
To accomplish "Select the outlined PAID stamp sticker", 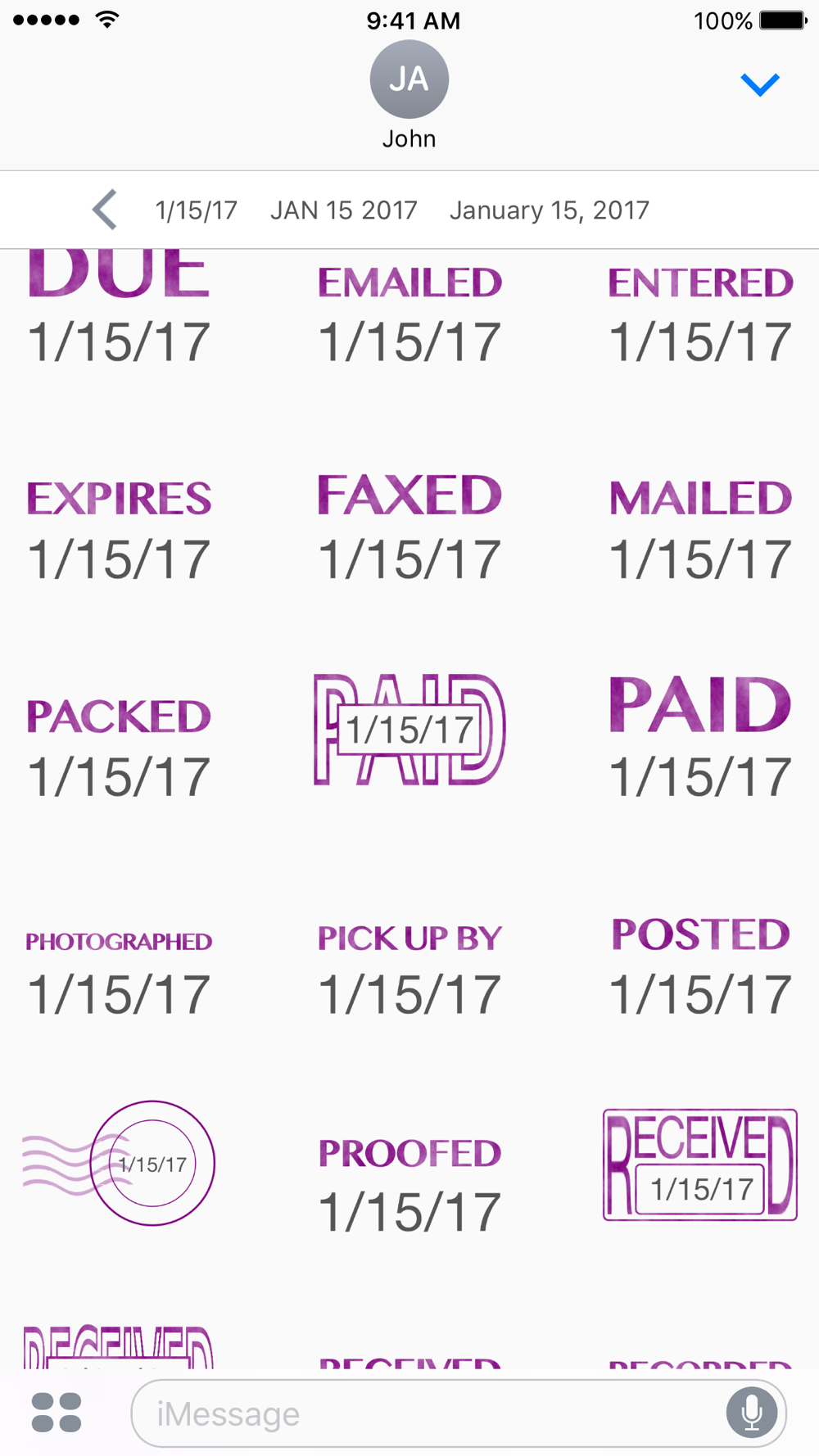I will point(409,730).
